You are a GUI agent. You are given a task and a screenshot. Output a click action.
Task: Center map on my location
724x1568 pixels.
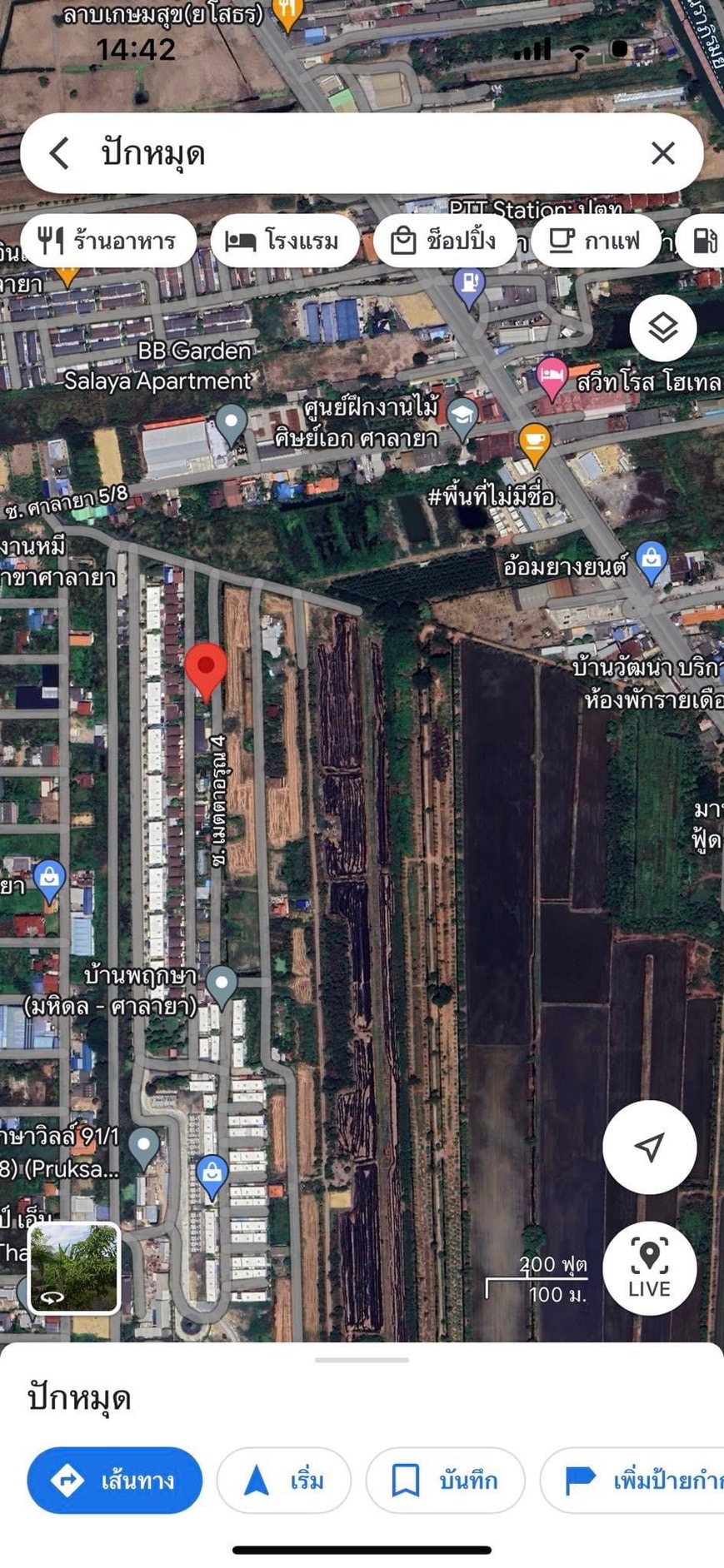click(x=650, y=1147)
